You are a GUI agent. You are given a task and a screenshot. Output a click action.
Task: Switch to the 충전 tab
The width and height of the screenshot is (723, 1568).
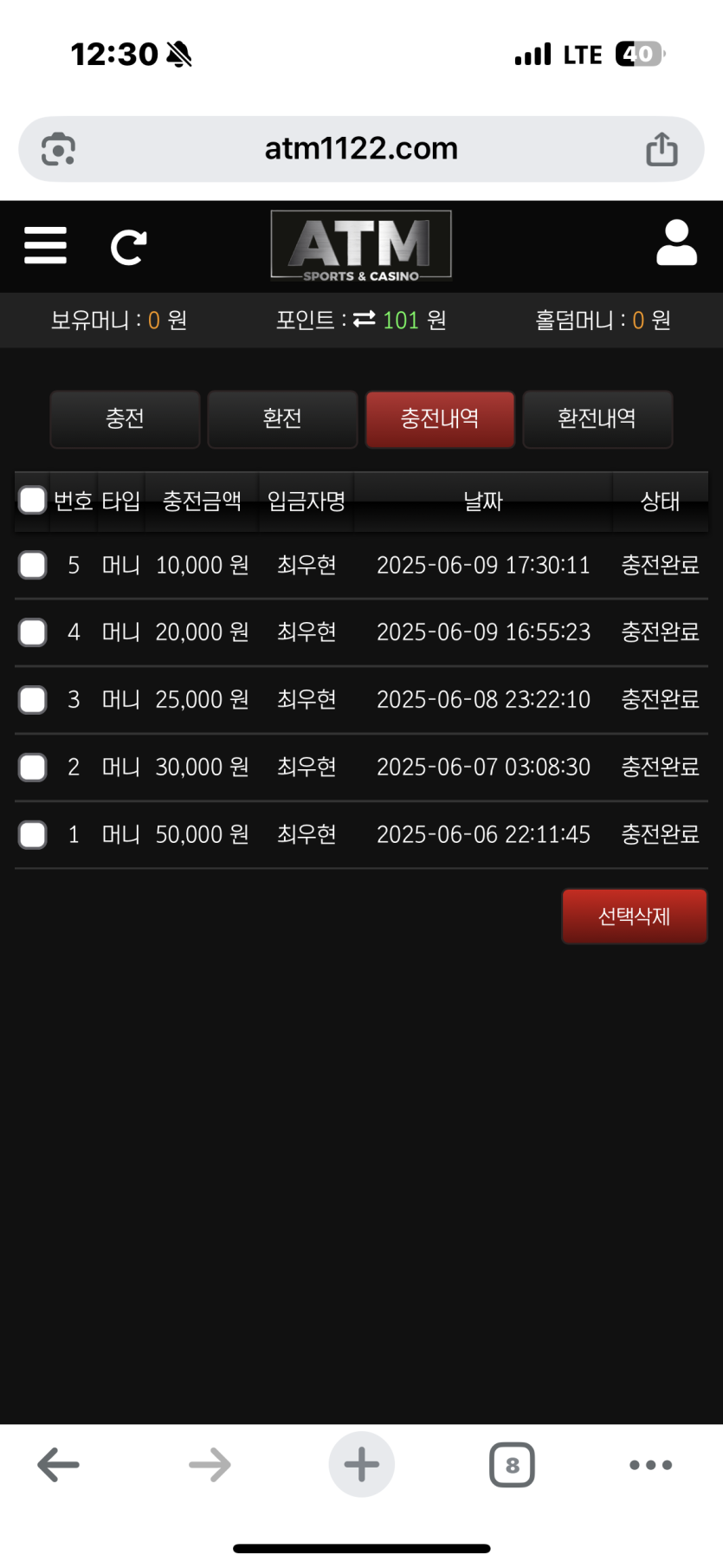point(125,419)
